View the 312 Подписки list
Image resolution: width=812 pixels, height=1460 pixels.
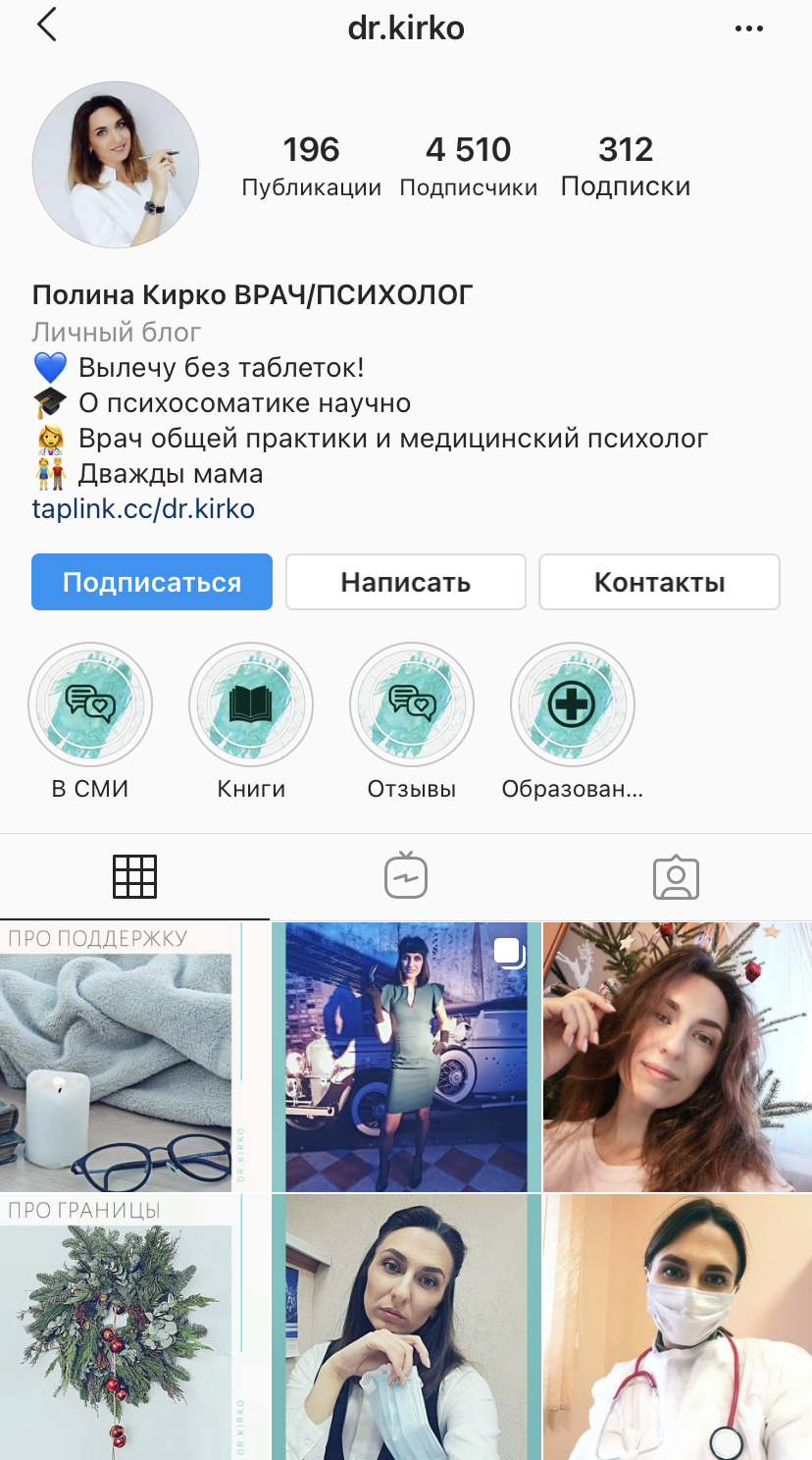tap(625, 166)
